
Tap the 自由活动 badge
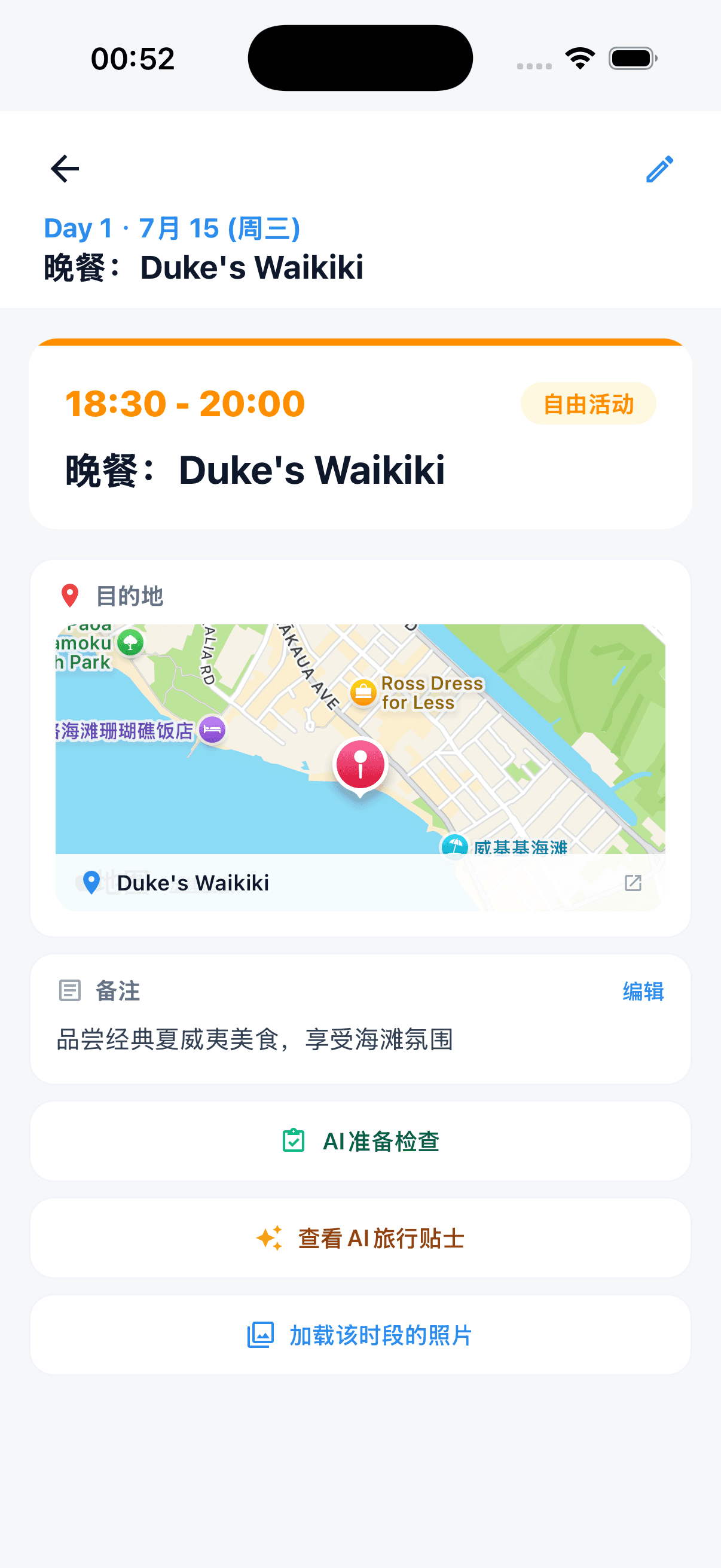tap(588, 403)
